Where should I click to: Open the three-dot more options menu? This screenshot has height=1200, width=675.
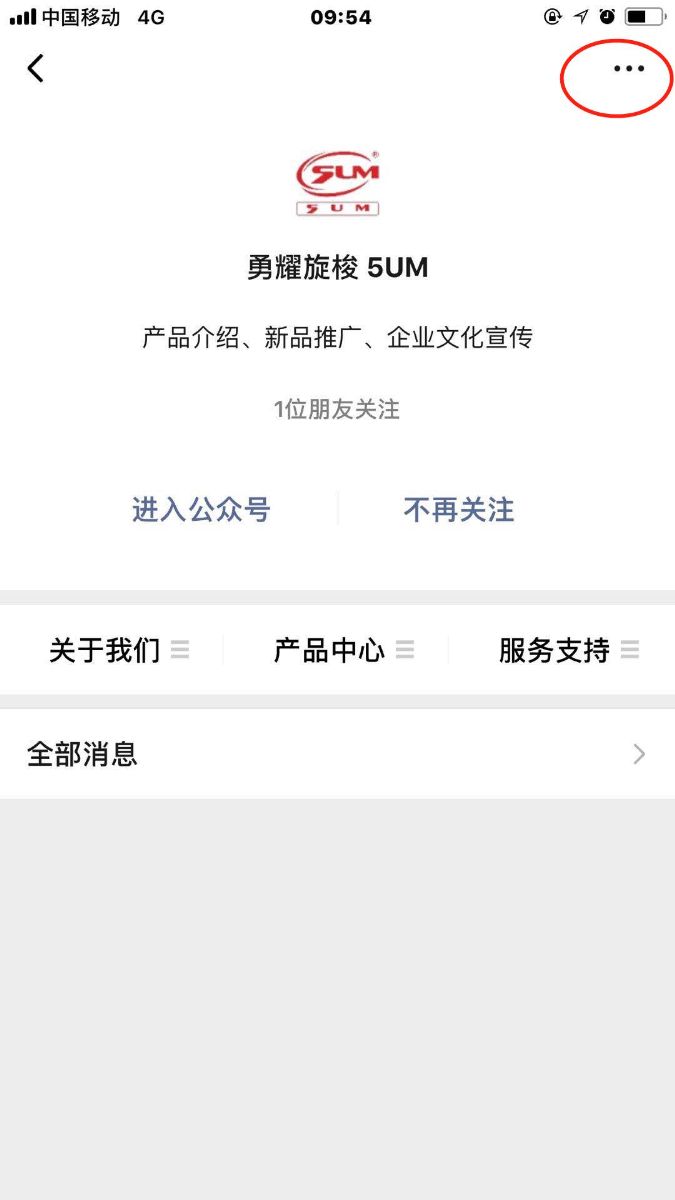click(x=629, y=69)
